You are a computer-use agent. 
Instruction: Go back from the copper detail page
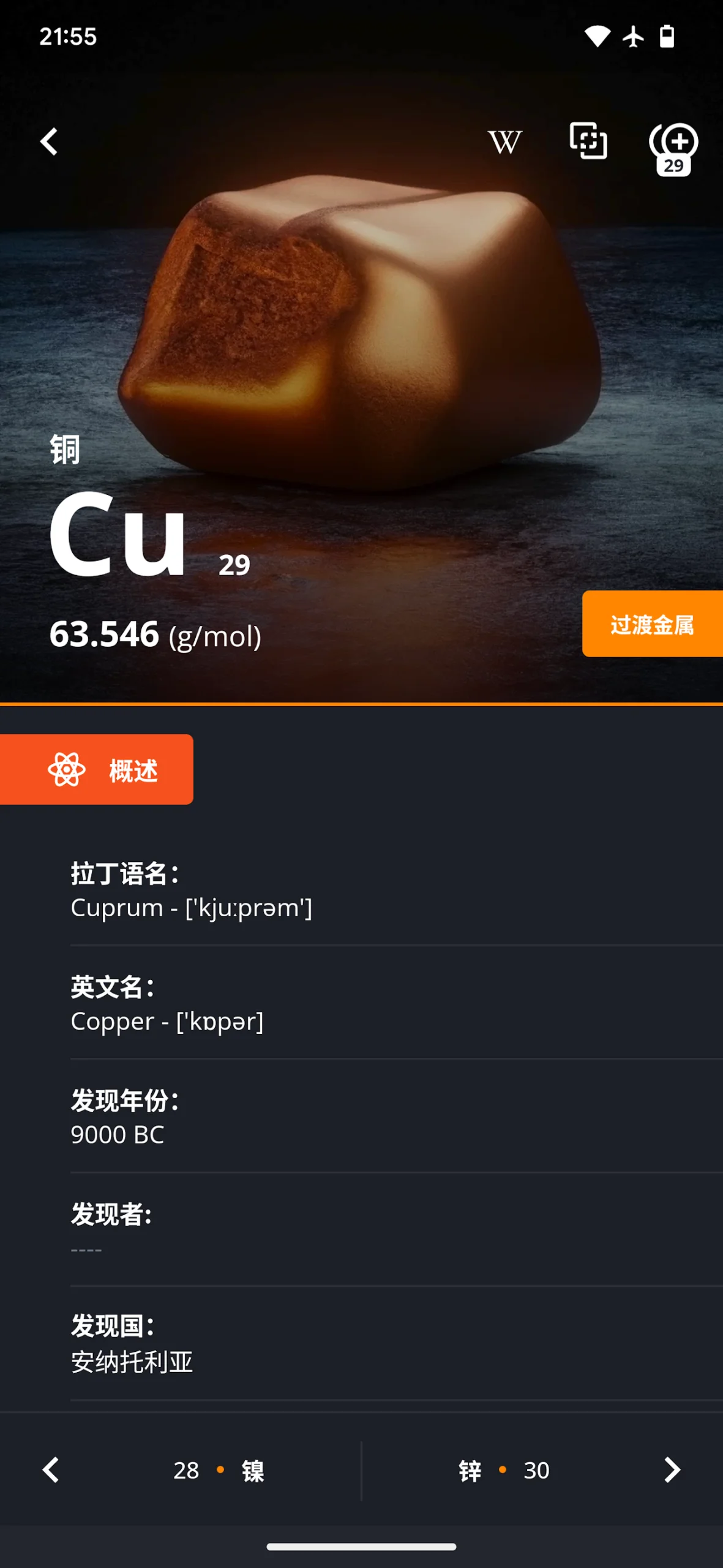(49, 141)
